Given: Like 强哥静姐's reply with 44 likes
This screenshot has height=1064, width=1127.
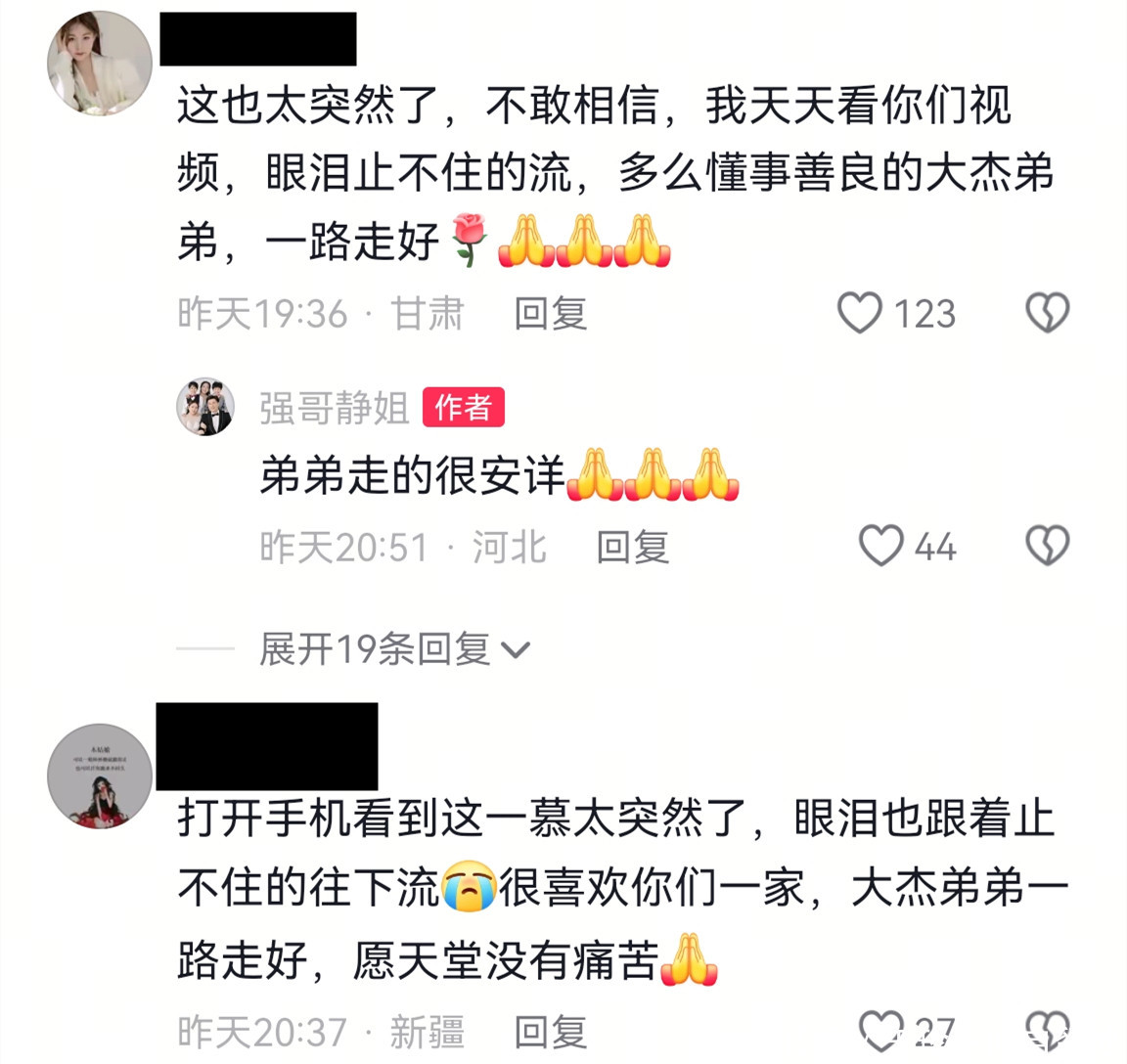Looking at the screenshot, I should 880,546.
